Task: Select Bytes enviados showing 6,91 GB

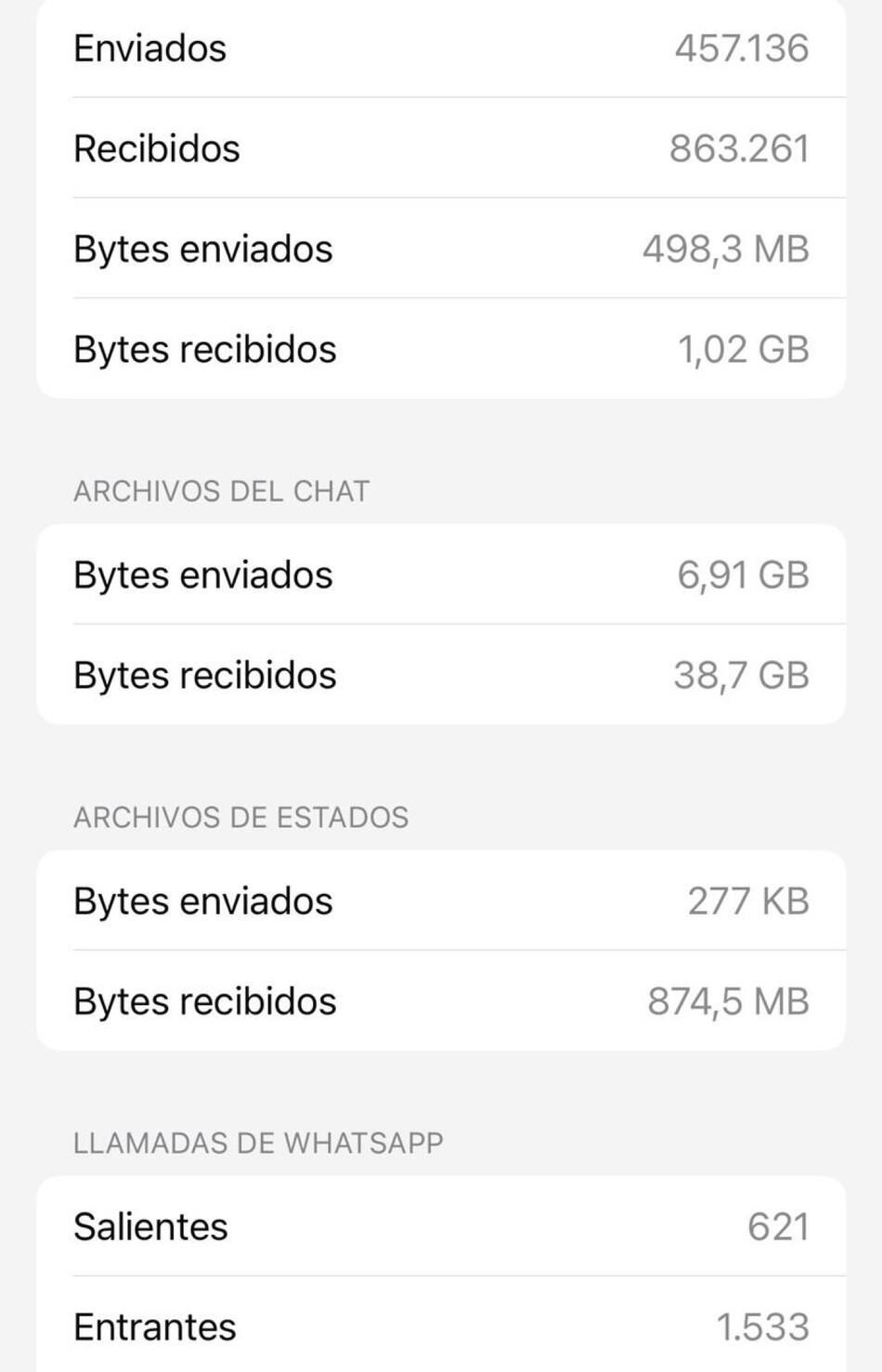Action: click(441, 575)
